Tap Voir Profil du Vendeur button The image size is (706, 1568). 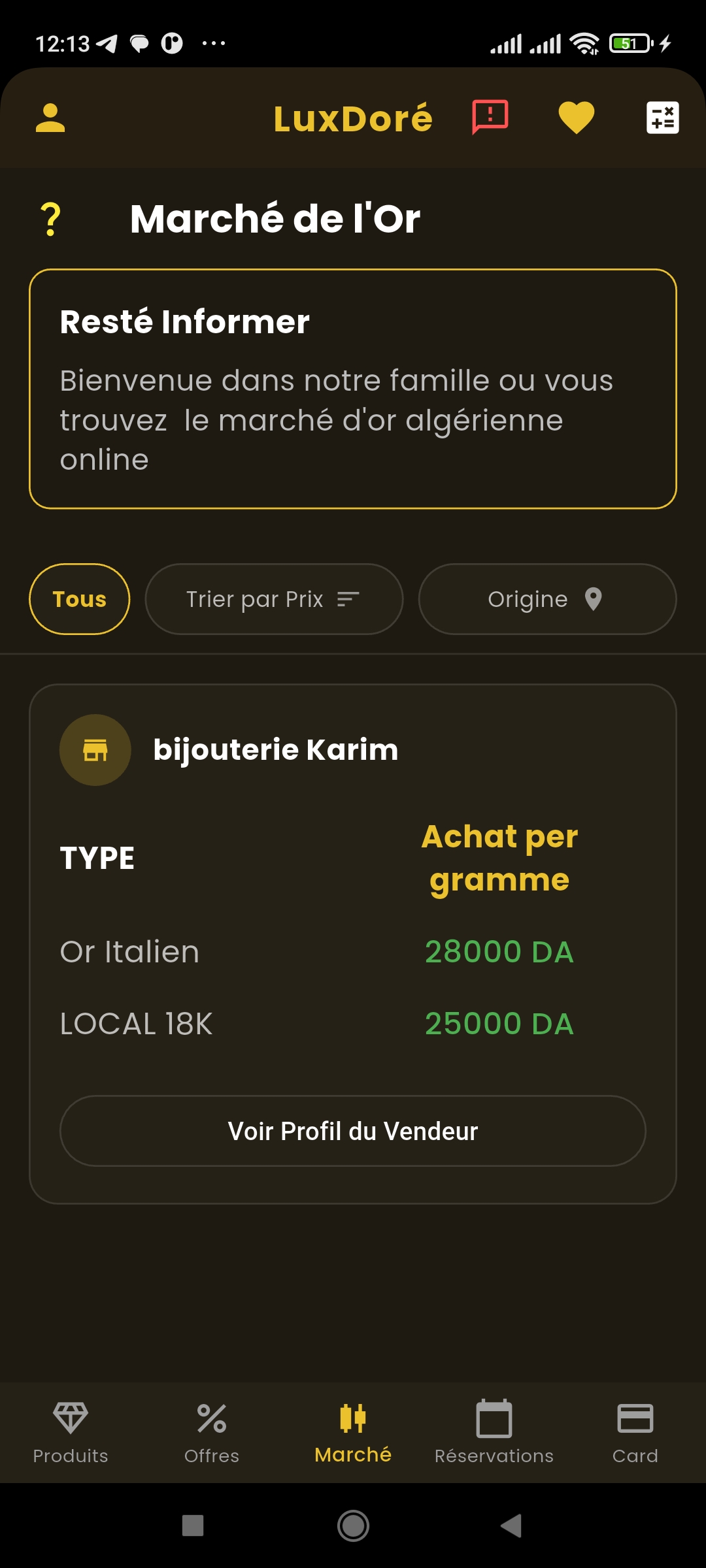point(352,1131)
